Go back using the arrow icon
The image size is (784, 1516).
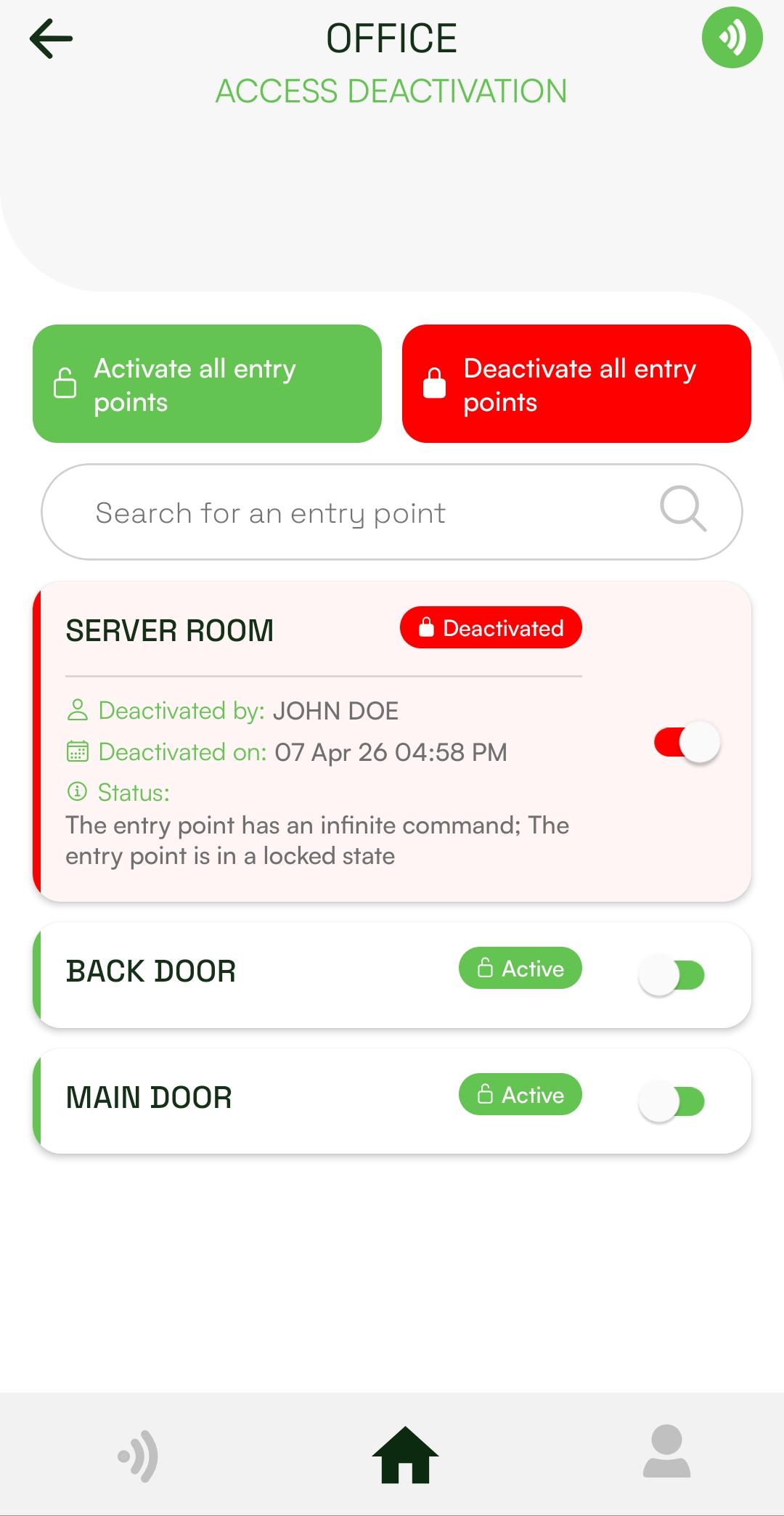pos(51,38)
